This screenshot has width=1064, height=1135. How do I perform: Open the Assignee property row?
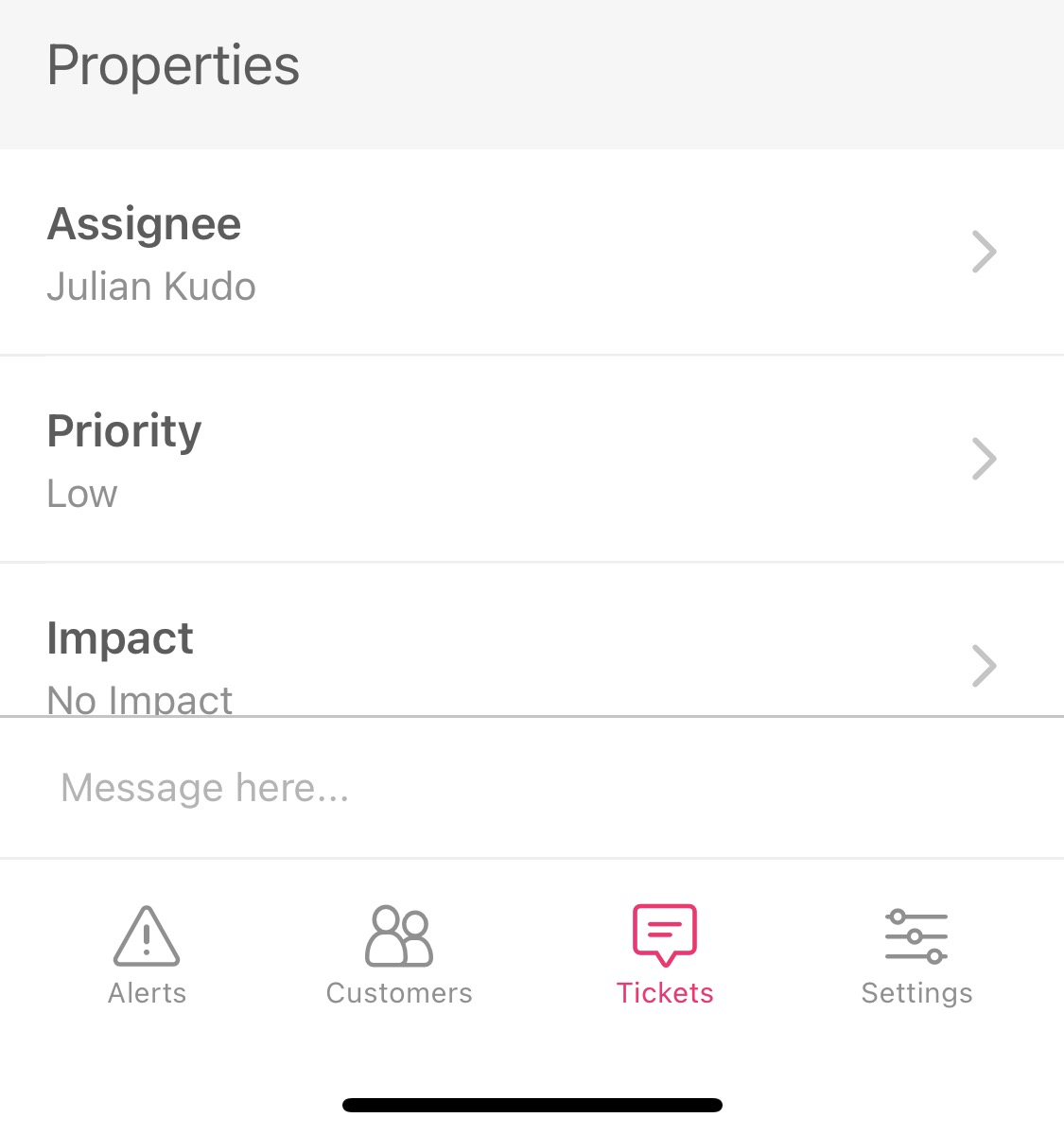tap(530, 253)
